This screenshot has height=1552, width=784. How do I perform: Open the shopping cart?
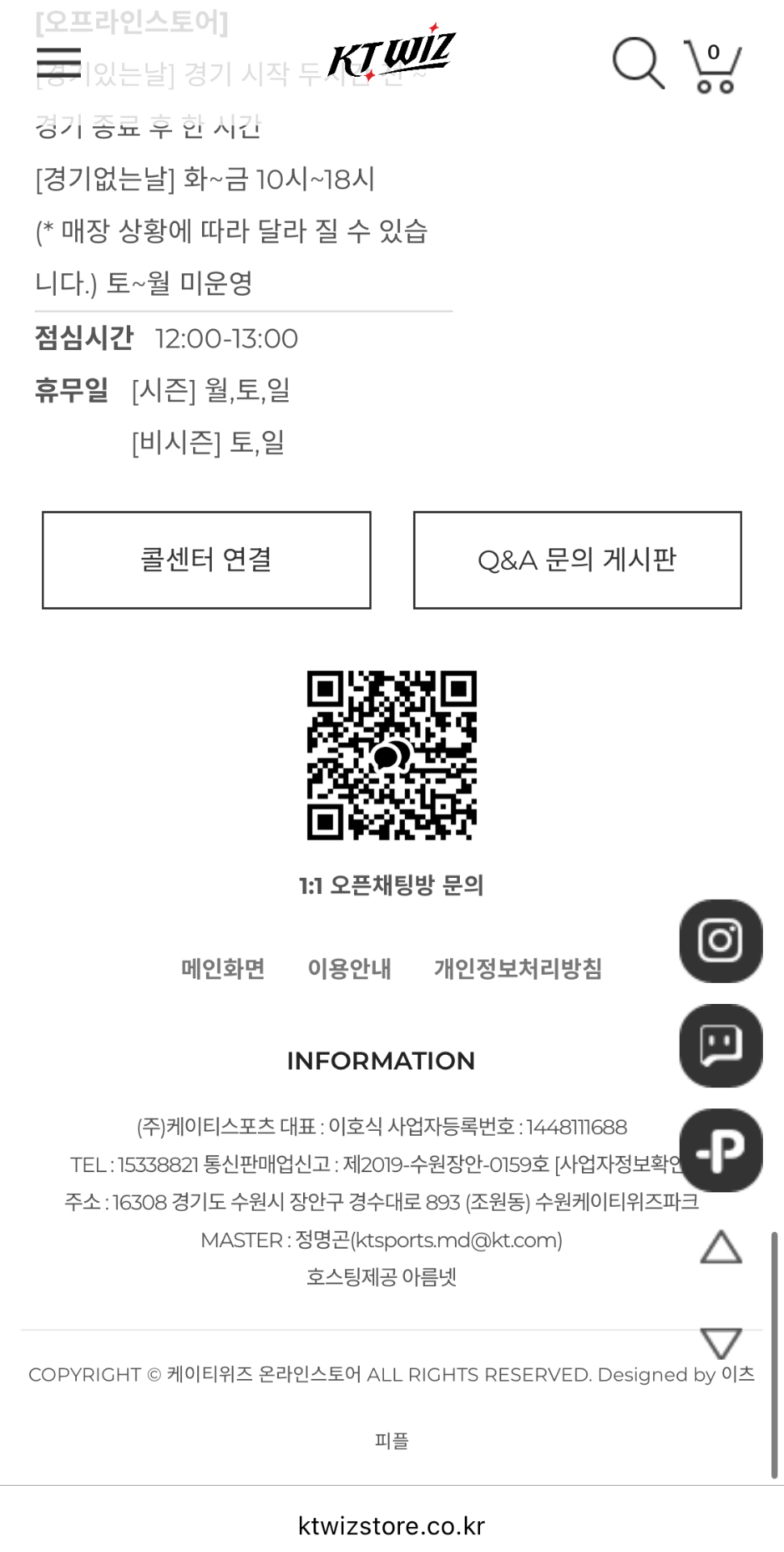point(712,65)
